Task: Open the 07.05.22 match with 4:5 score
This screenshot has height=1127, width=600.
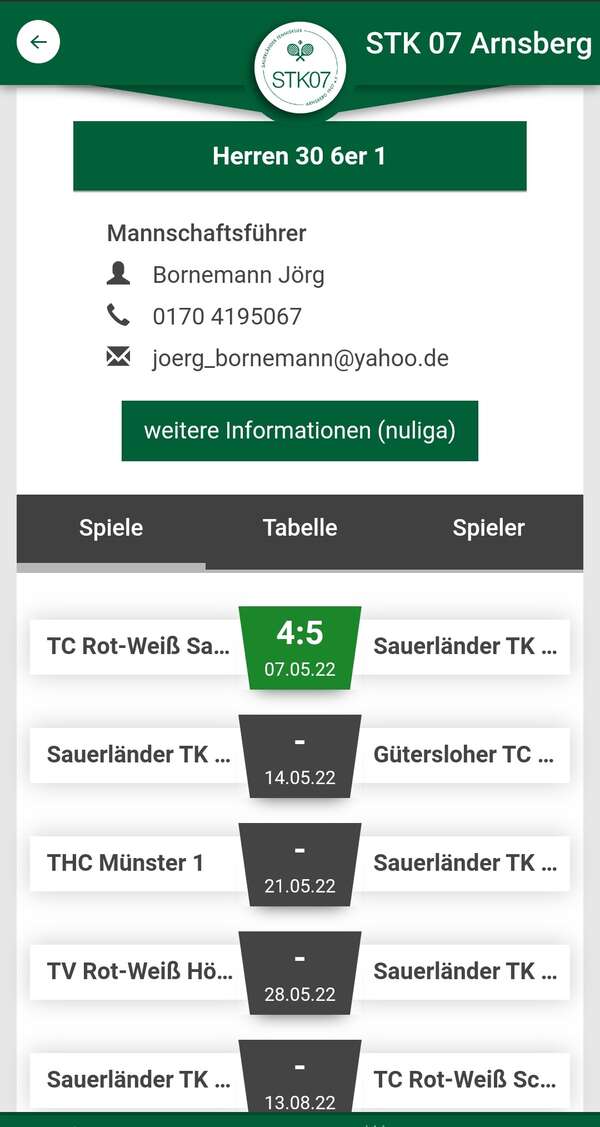Action: [x=300, y=647]
